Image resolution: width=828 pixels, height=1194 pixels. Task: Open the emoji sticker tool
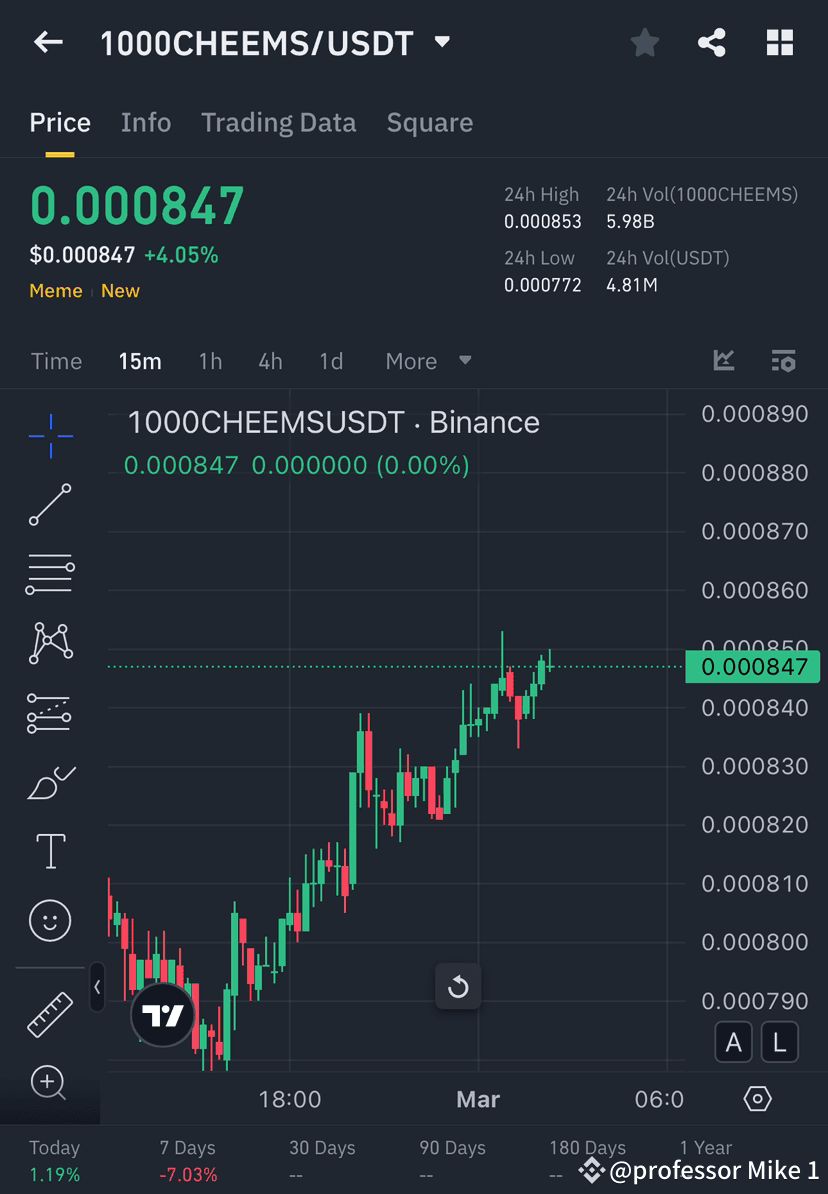(50, 920)
